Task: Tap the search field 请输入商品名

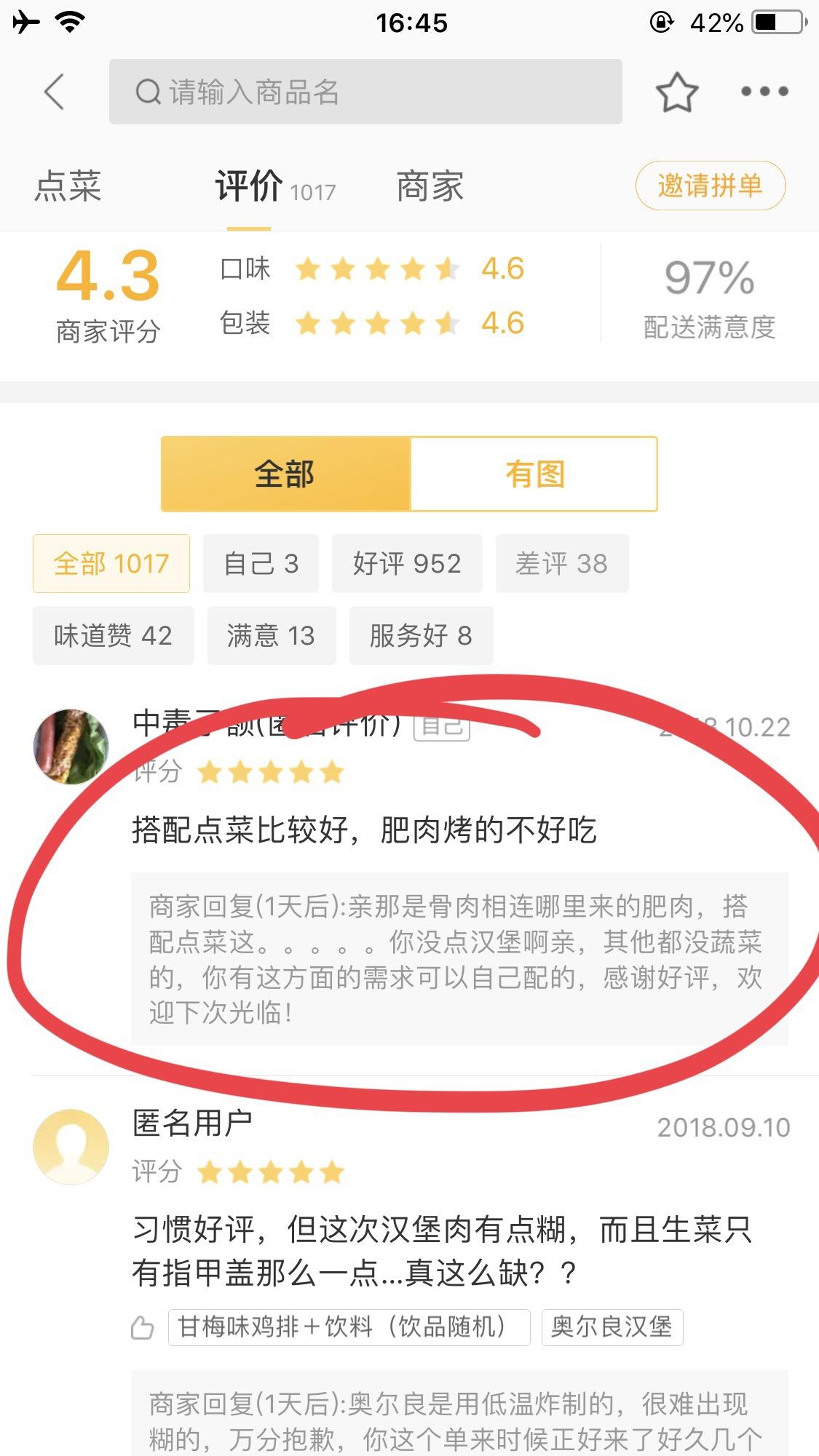Action: tap(365, 92)
